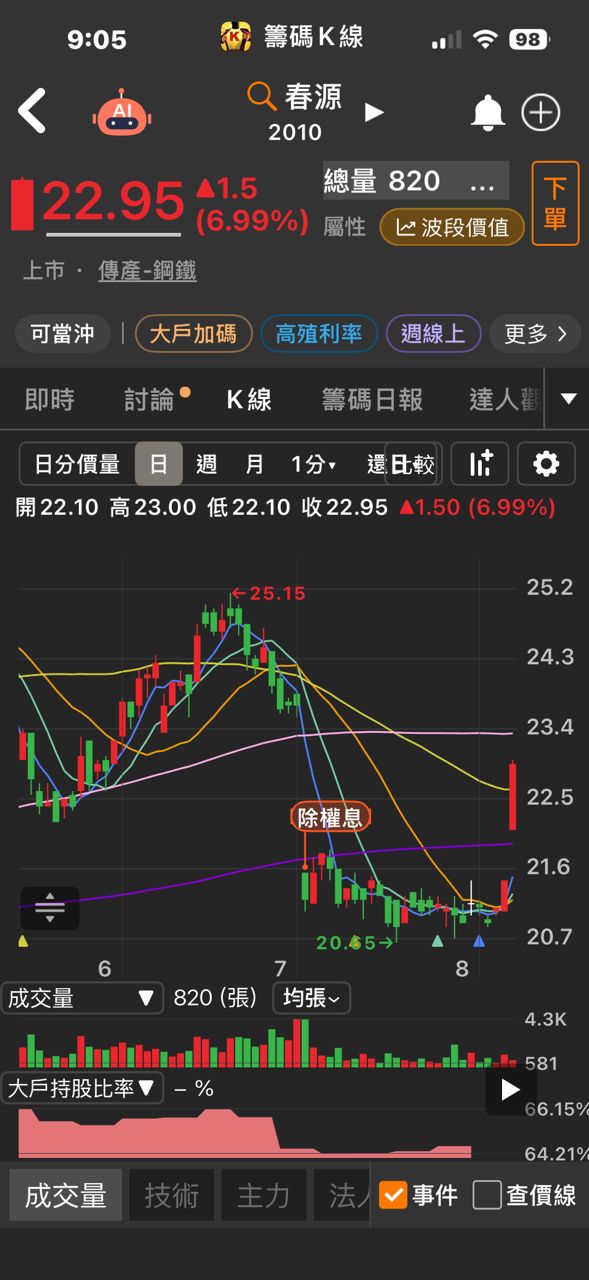The height and width of the screenshot is (1280, 589).
Task: Toggle the 事件 checkbox
Action: [418, 1195]
